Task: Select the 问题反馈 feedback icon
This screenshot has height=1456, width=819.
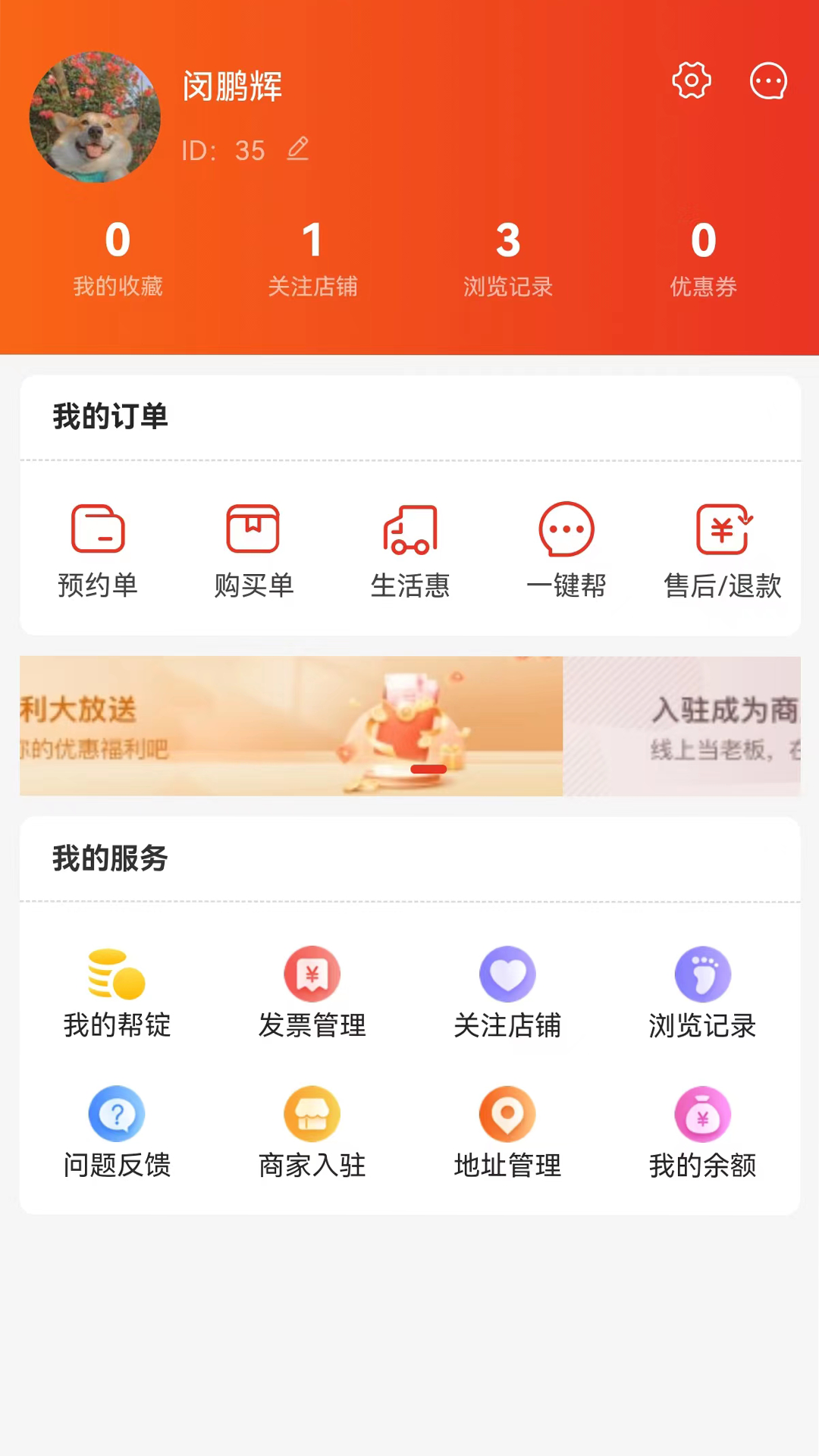Action: [x=117, y=1113]
